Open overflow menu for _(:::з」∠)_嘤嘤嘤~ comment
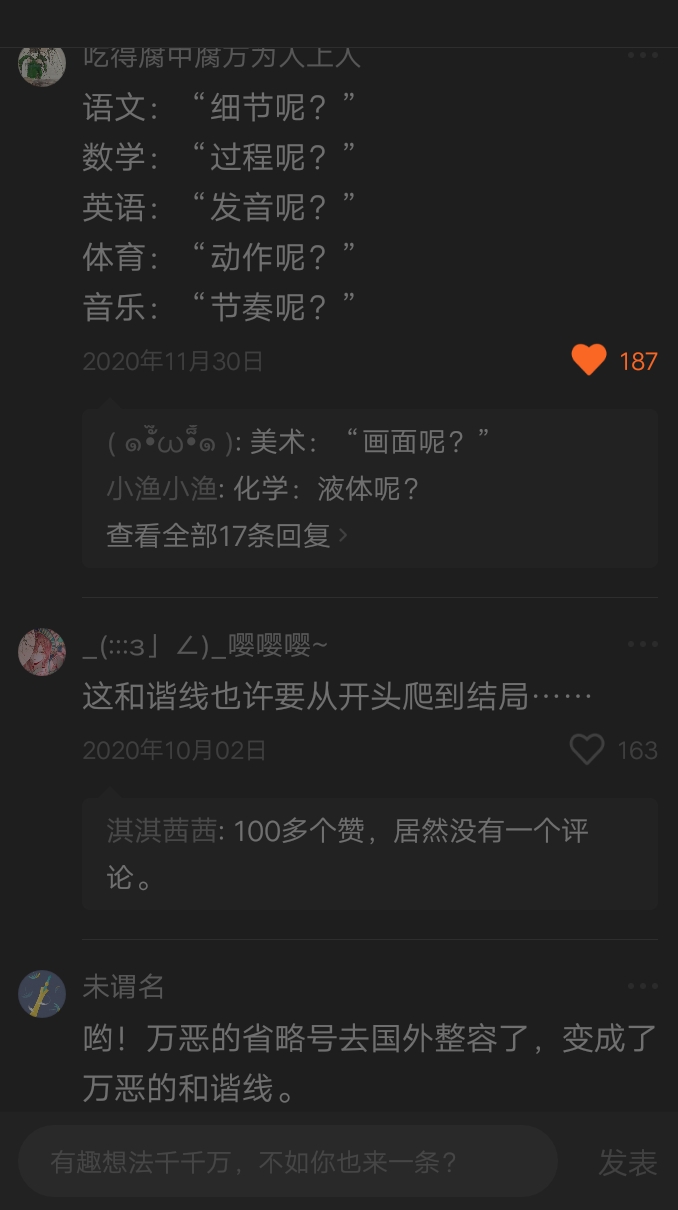This screenshot has height=1210, width=678. pos(642,645)
